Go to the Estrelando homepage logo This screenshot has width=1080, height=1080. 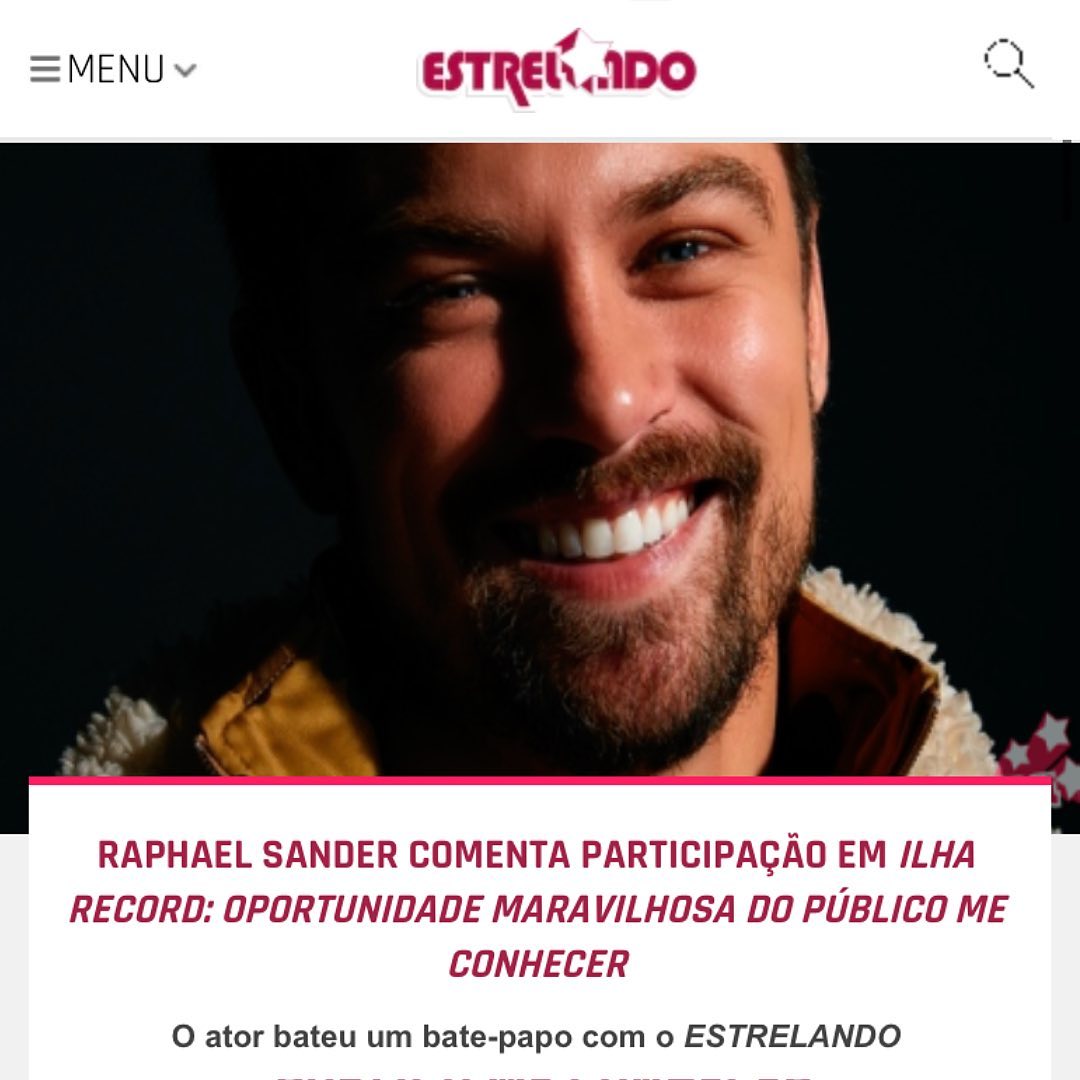[x=557, y=70]
